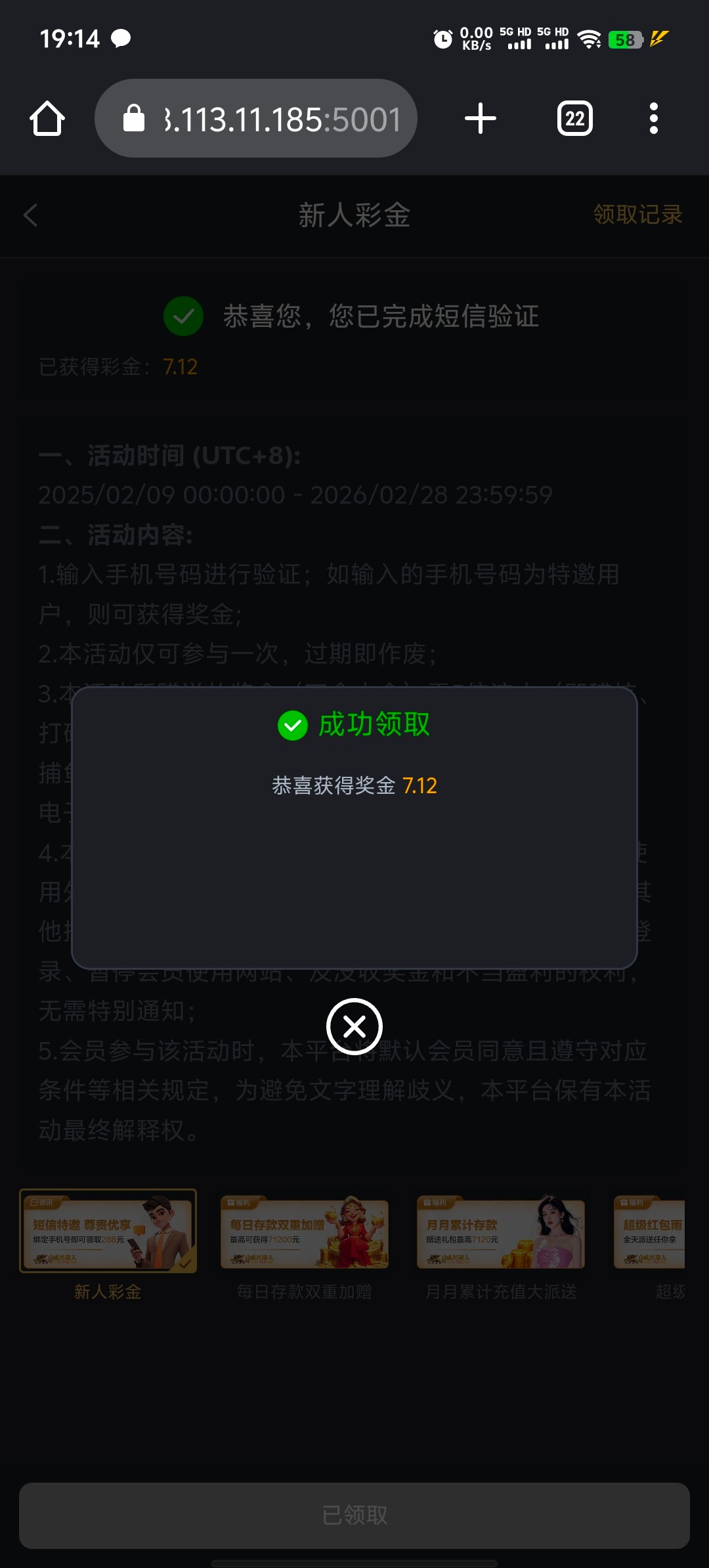Image resolution: width=709 pixels, height=1568 pixels.
Task: Open the 每日存款双重加赠 promotion
Action: click(305, 1232)
